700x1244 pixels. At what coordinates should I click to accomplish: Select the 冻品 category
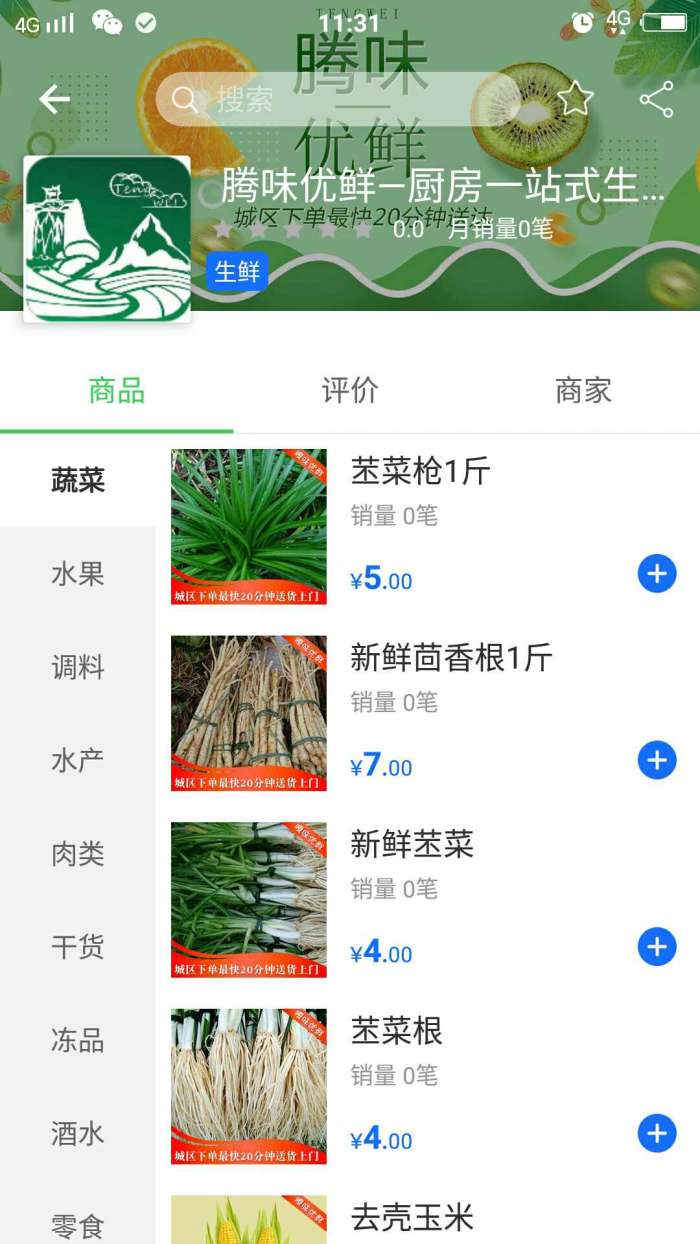click(x=78, y=1040)
